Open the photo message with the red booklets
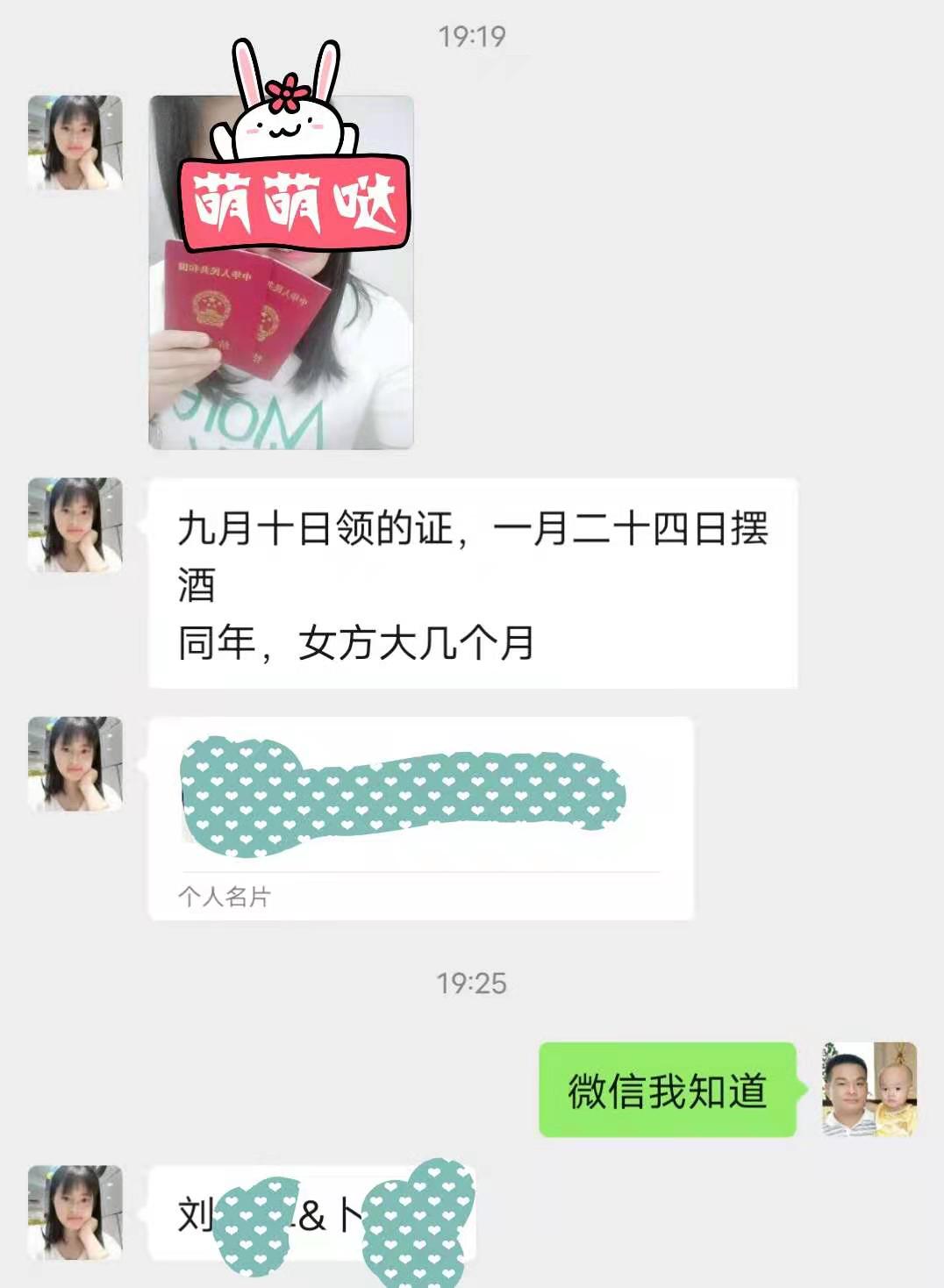The width and height of the screenshot is (944, 1288). [281, 298]
